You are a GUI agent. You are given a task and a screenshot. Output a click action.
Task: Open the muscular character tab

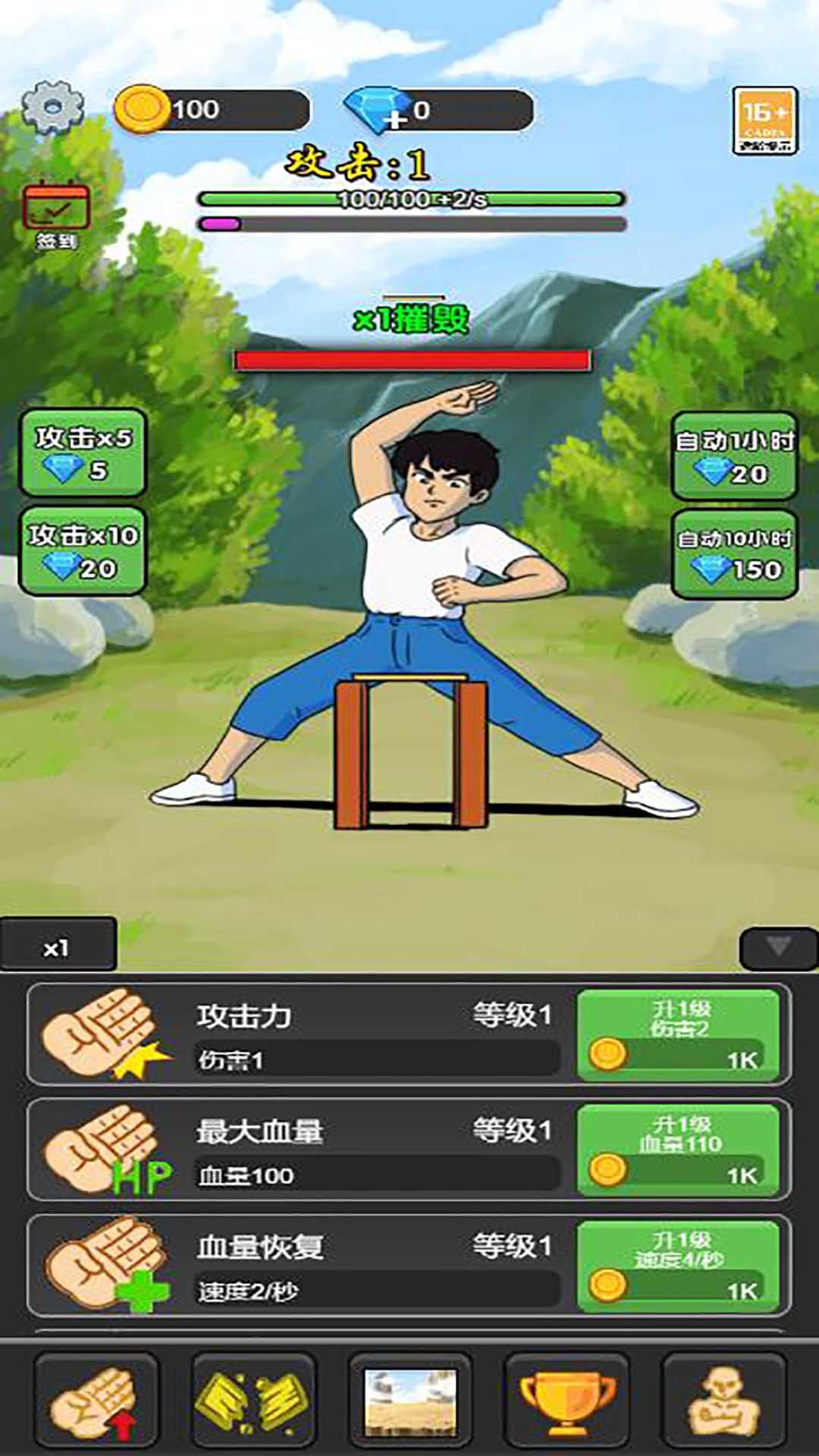click(723, 1401)
